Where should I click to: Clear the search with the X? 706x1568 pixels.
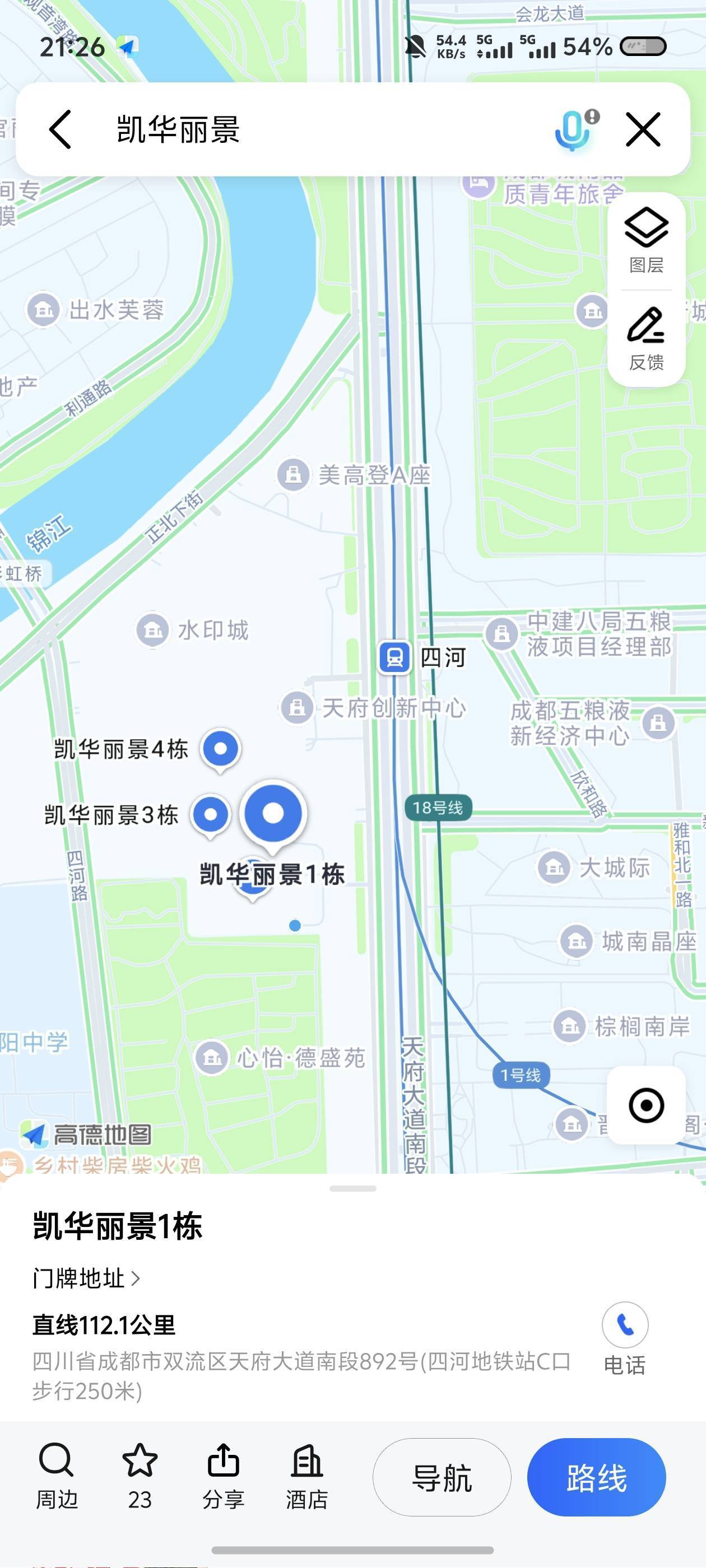pyautogui.click(x=643, y=129)
